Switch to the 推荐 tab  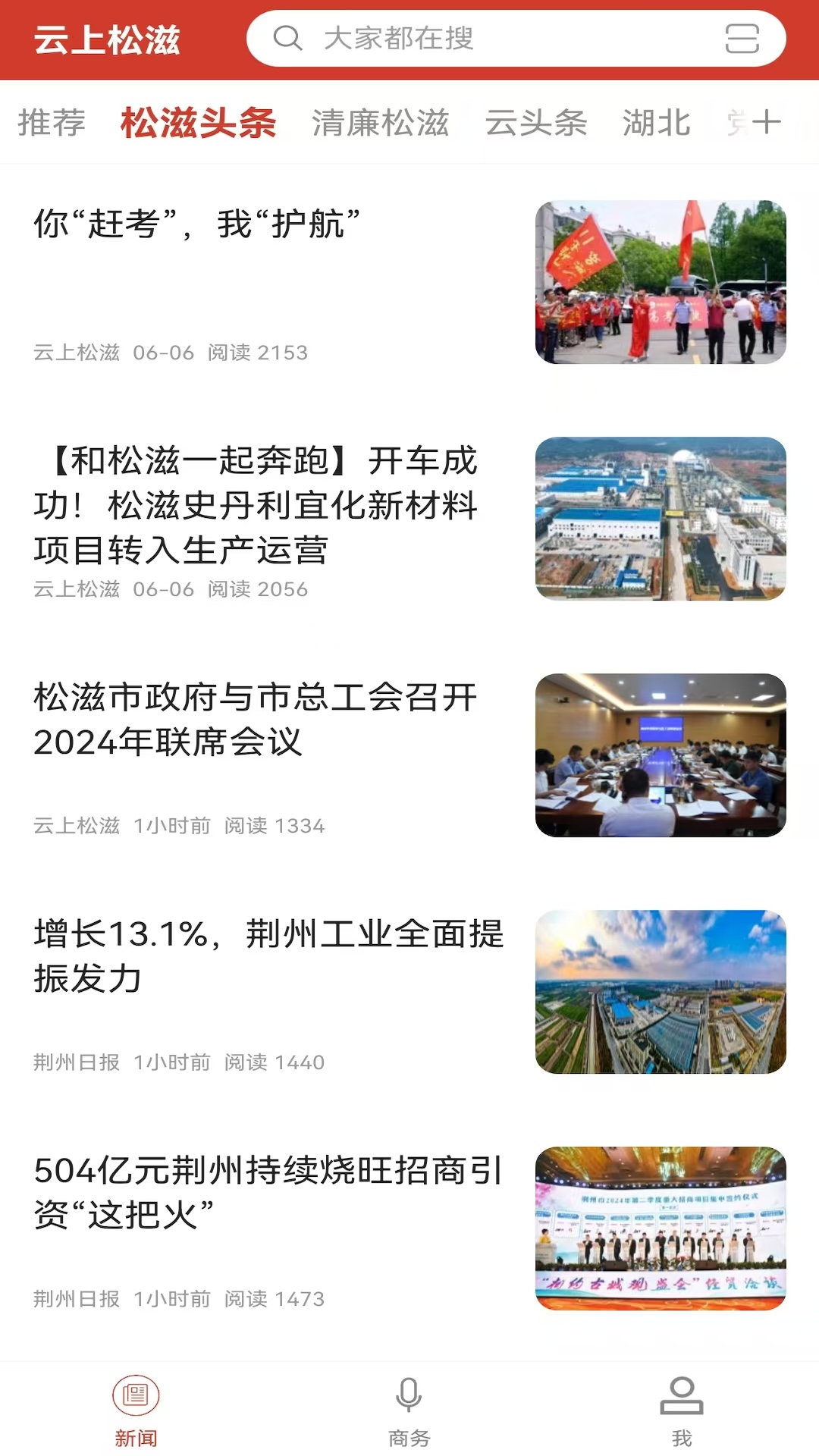click(x=52, y=121)
